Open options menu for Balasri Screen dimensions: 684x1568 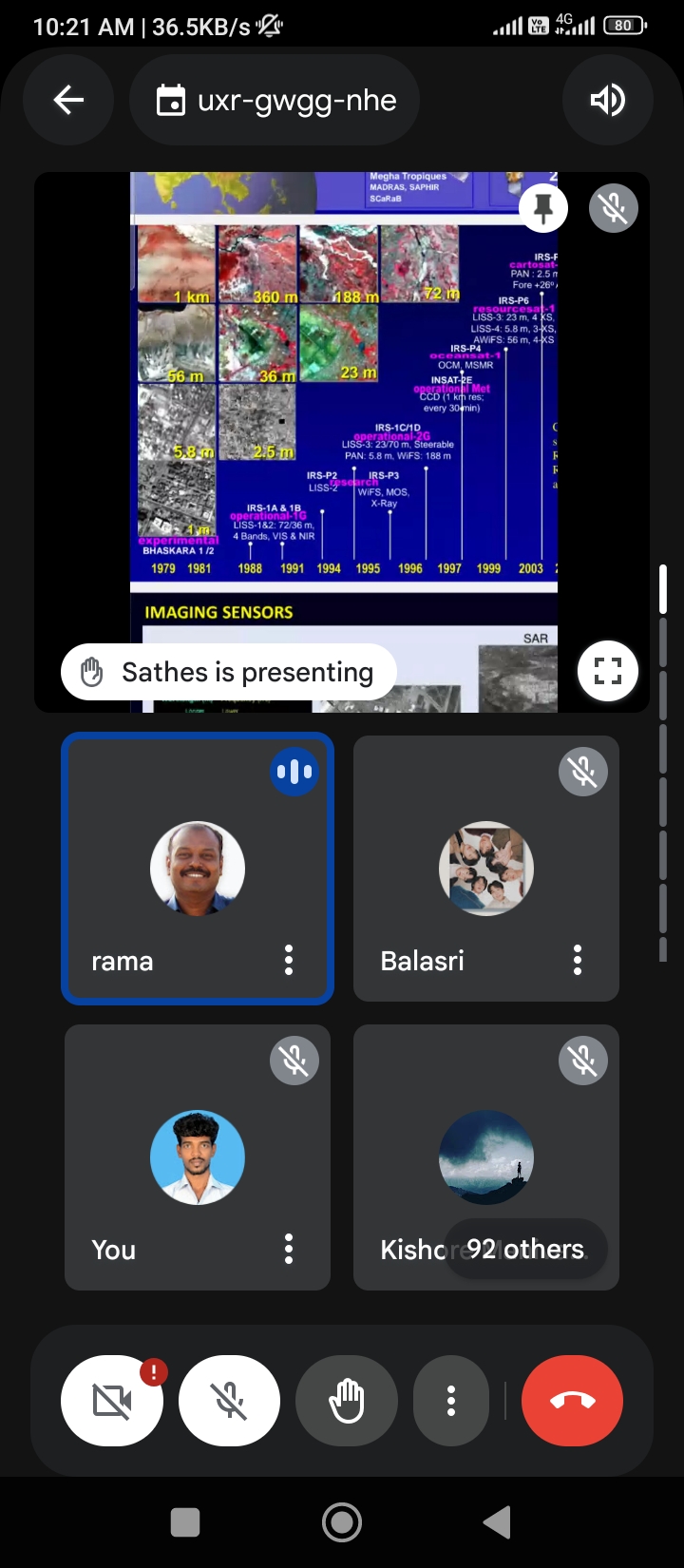[x=578, y=960]
